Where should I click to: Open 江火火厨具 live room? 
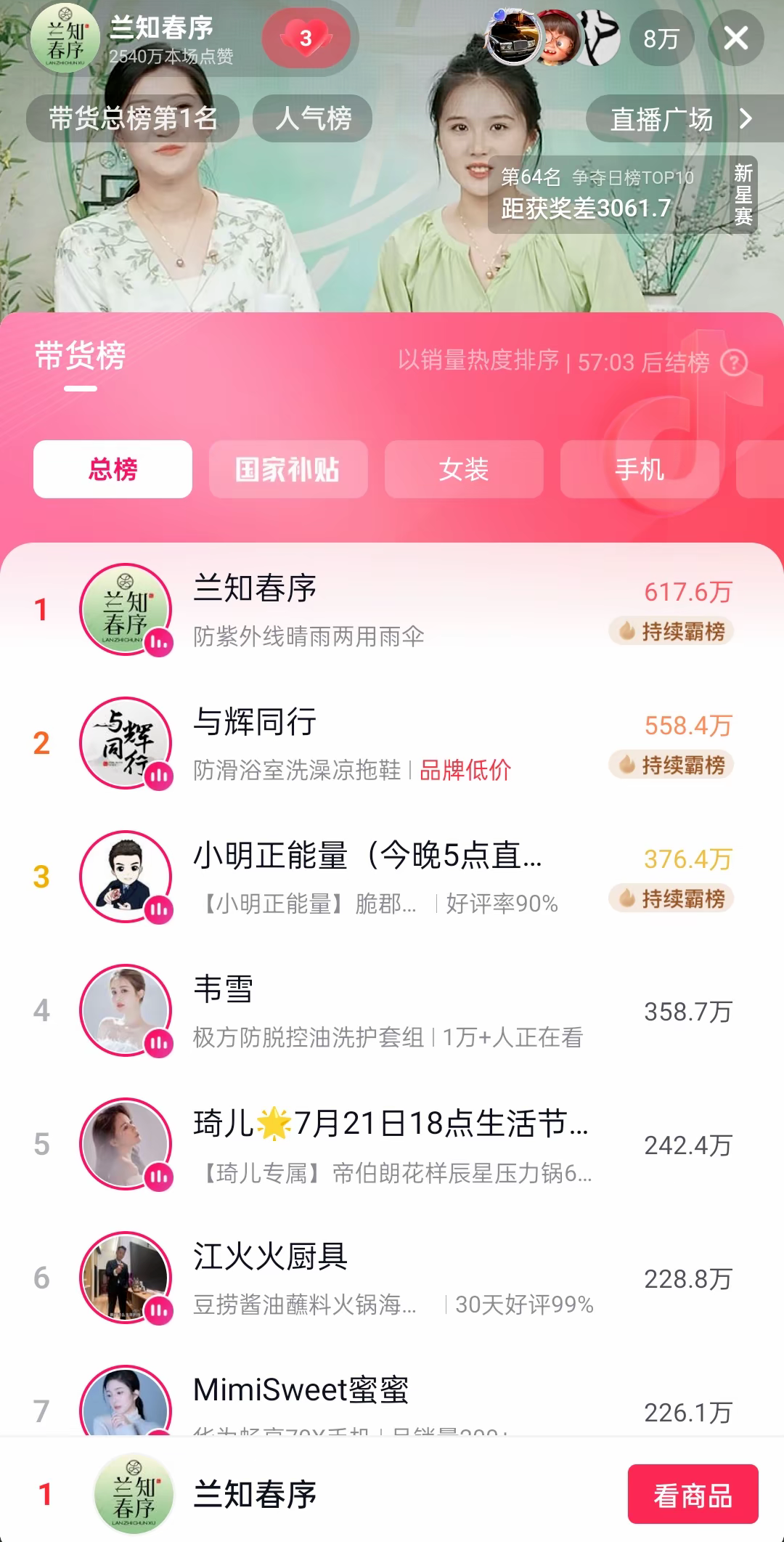coord(392,1278)
